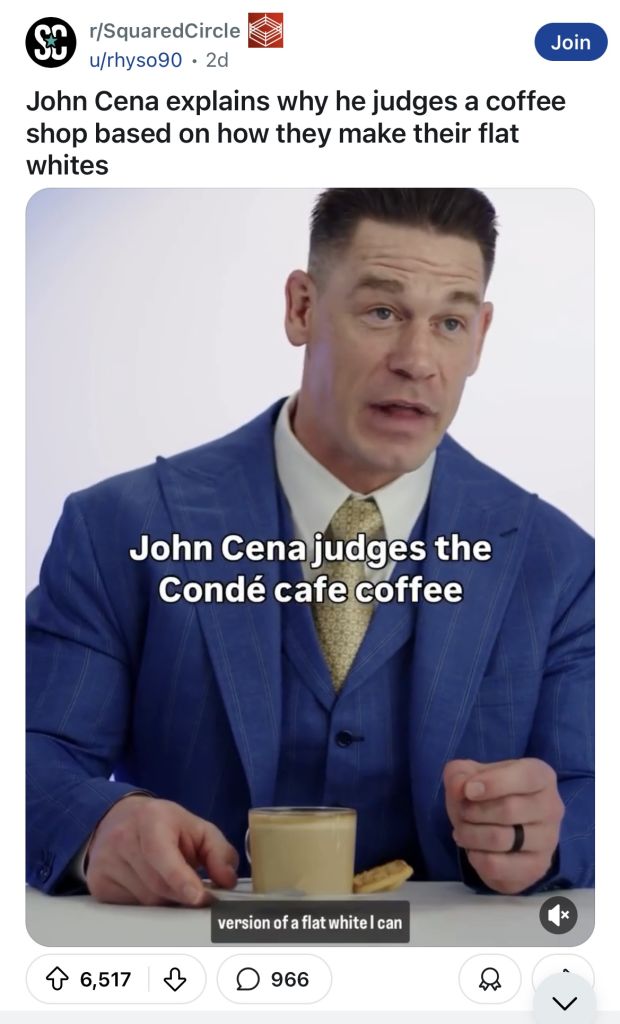Tap the down chevron floating button
This screenshot has height=1024, width=620.
point(565,1001)
